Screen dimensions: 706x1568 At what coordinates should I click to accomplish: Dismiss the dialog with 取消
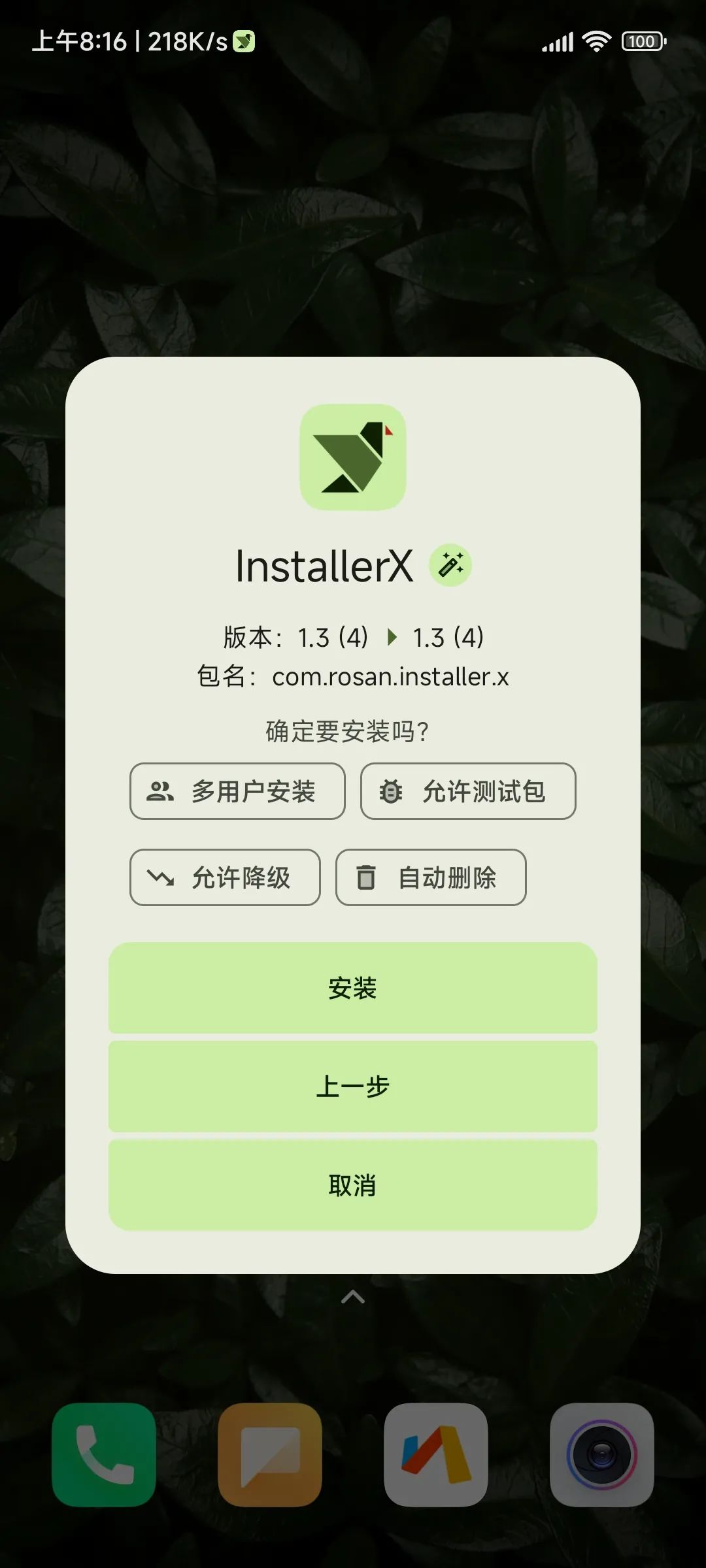(x=353, y=1185)
